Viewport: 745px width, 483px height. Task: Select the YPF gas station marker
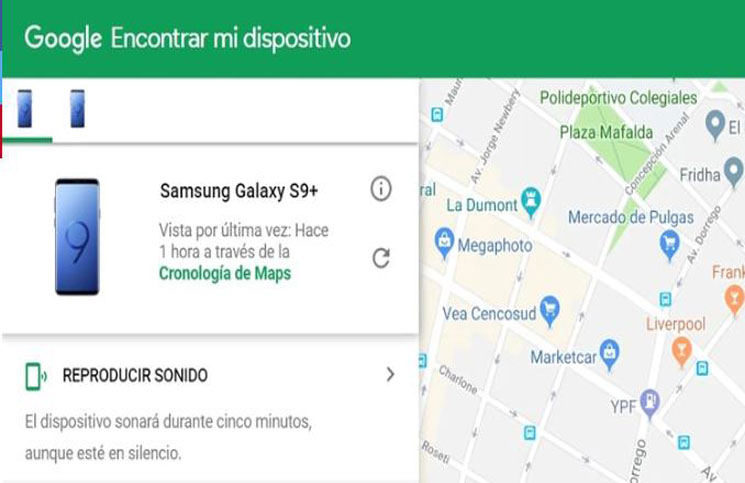[x=649, y=401]
